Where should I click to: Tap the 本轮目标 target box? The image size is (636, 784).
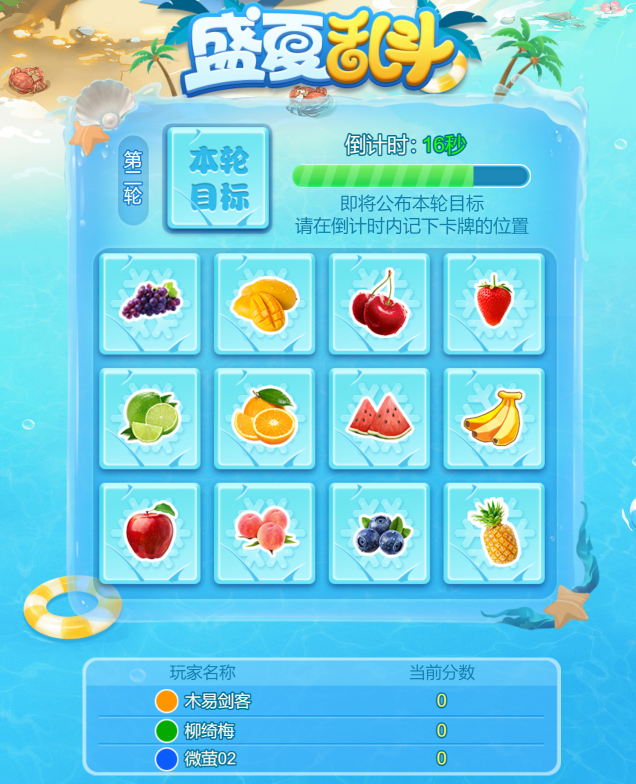(x=218, y=178)
